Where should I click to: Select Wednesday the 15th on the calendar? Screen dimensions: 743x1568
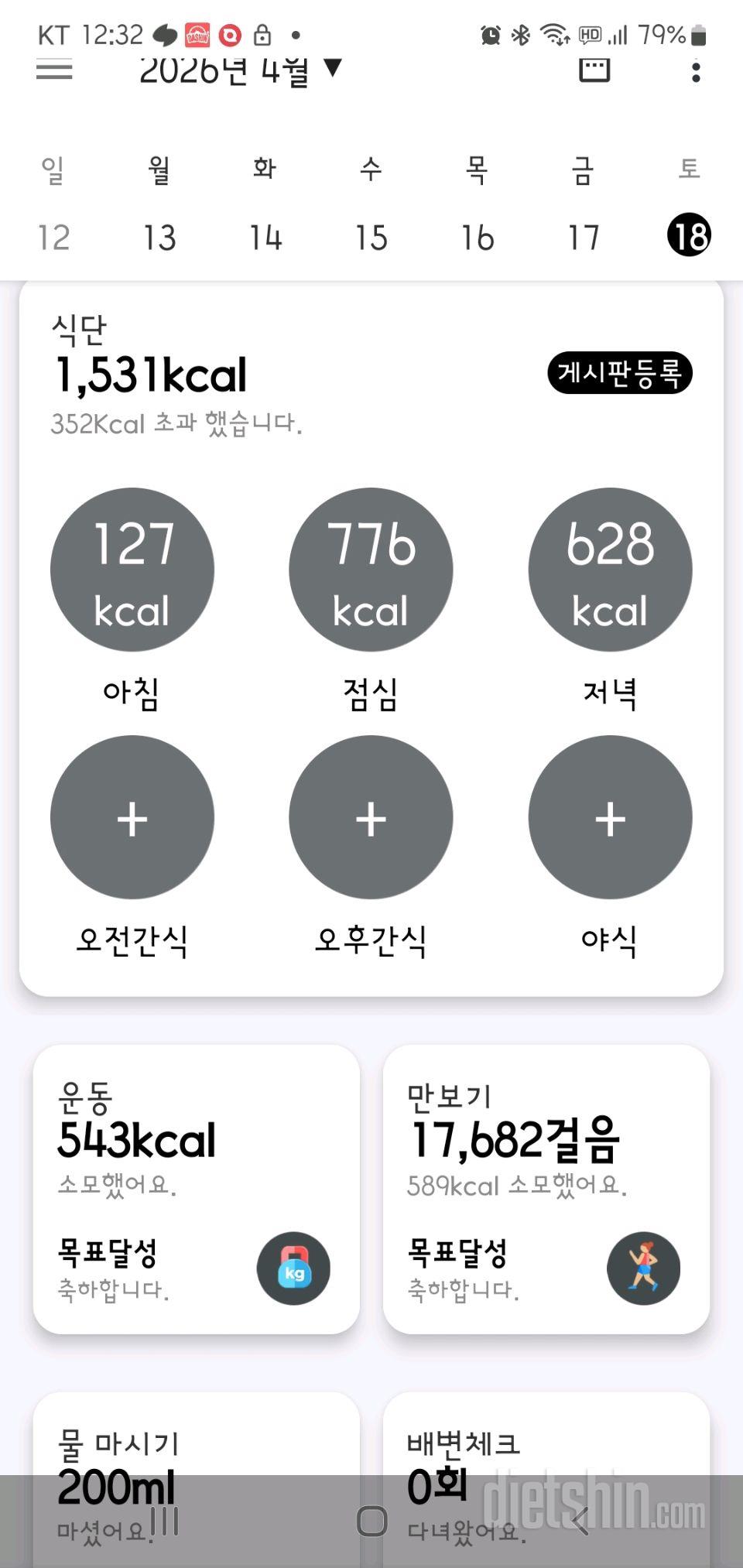pos(371,238)
